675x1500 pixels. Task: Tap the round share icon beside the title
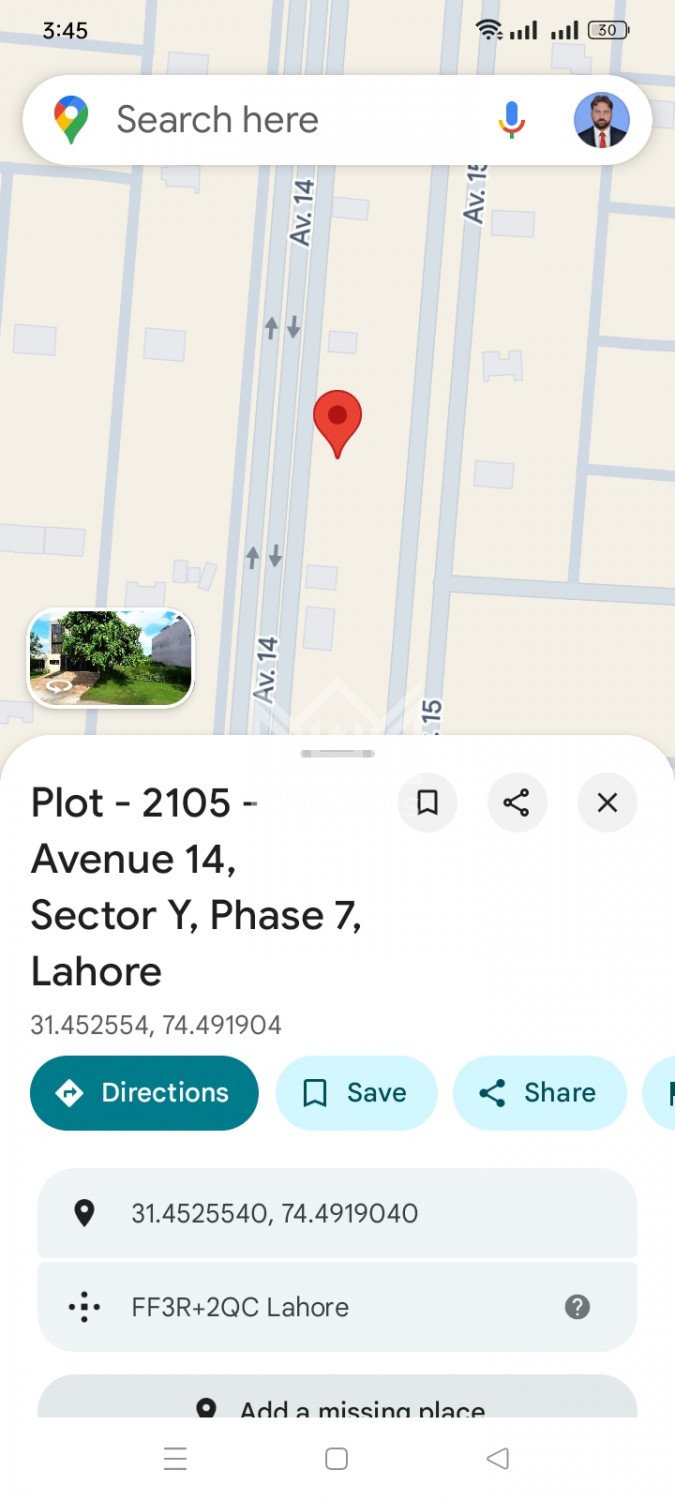coord(517,803)
